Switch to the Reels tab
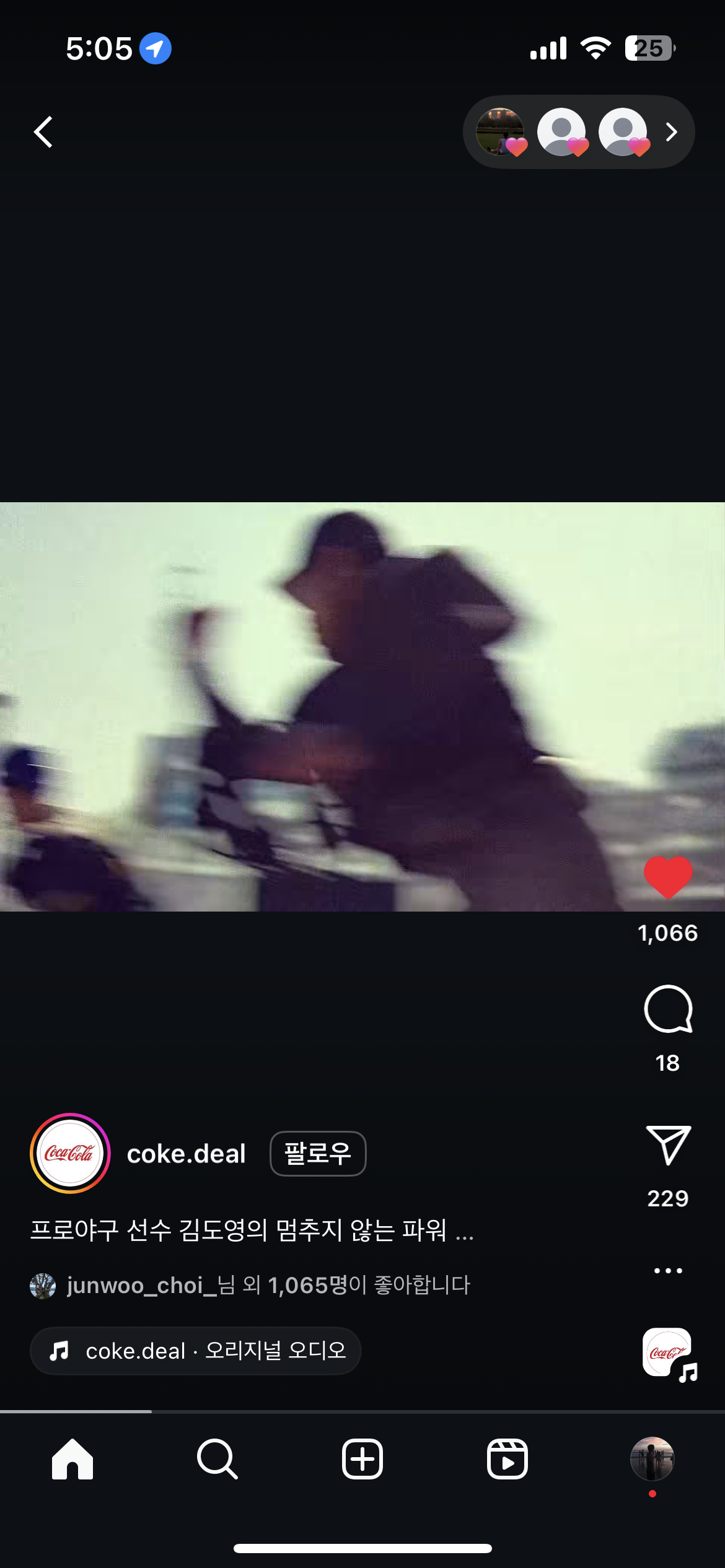Image resolution: width=725 pixels, height=1568 pixels. (x=507, y=1459)
